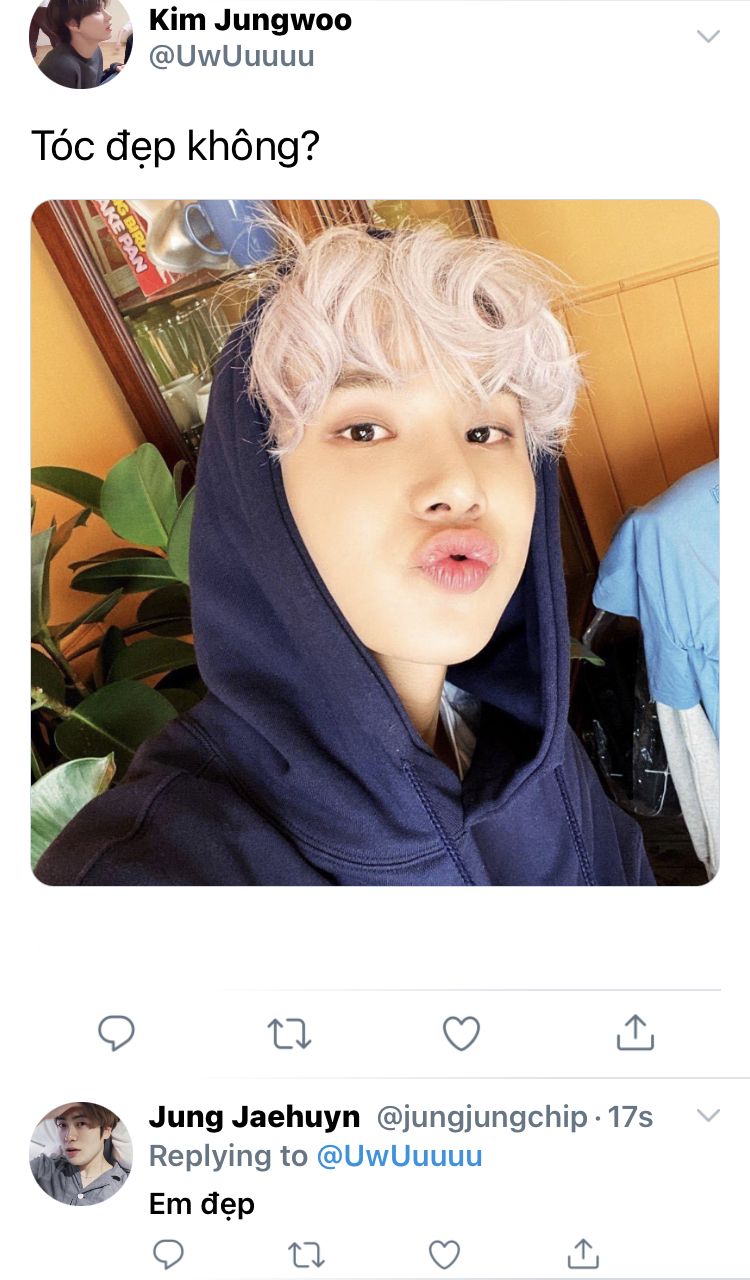Open Jung Jaehuyn's profile picture
Viewport: 750px width, 1280px height.
pyautogui.click(x=81, y=1154)
